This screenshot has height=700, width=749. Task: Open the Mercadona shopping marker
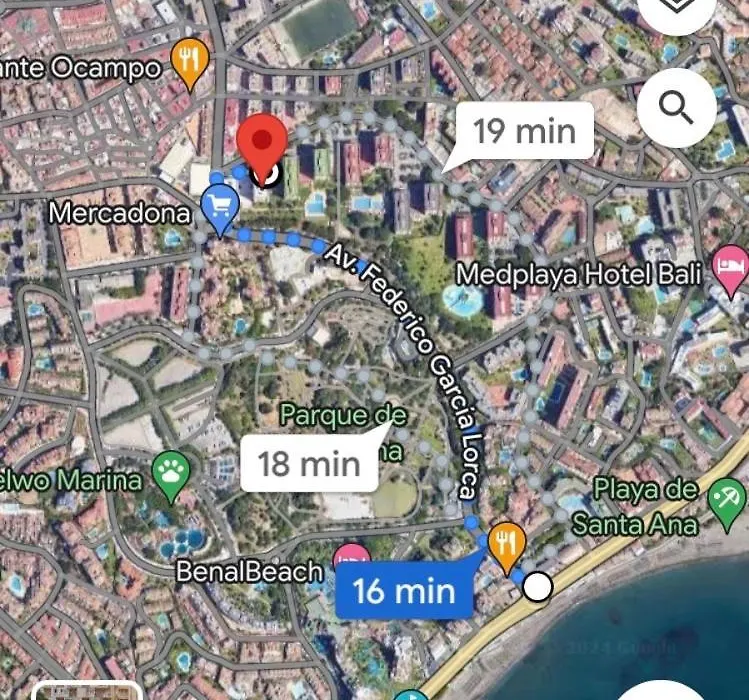click(219, 206)
